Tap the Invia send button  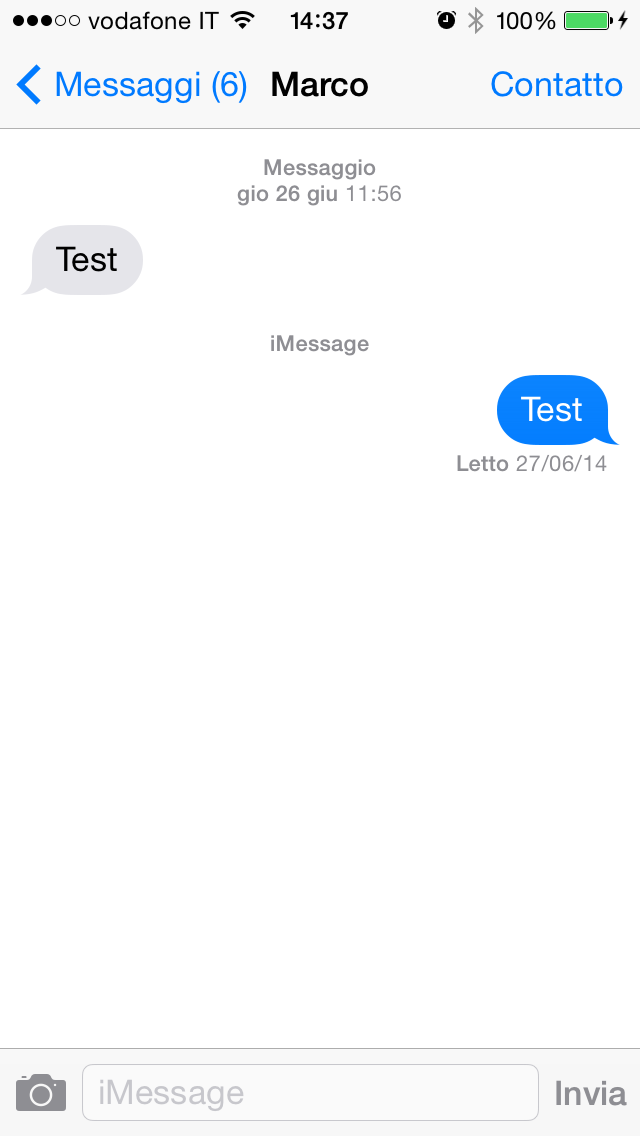[x=590, y=1093]
